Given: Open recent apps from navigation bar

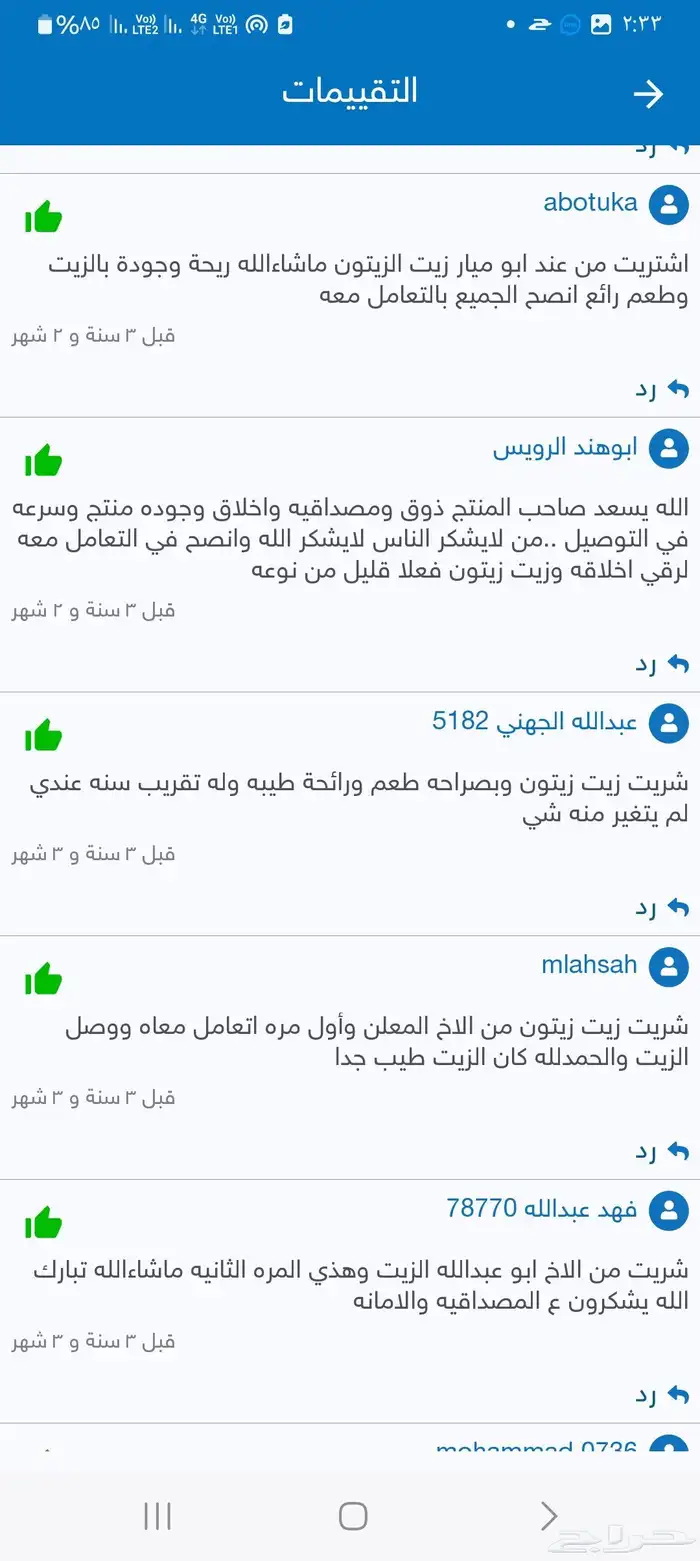Looking at the screenshot, I should pos(157,1516).
